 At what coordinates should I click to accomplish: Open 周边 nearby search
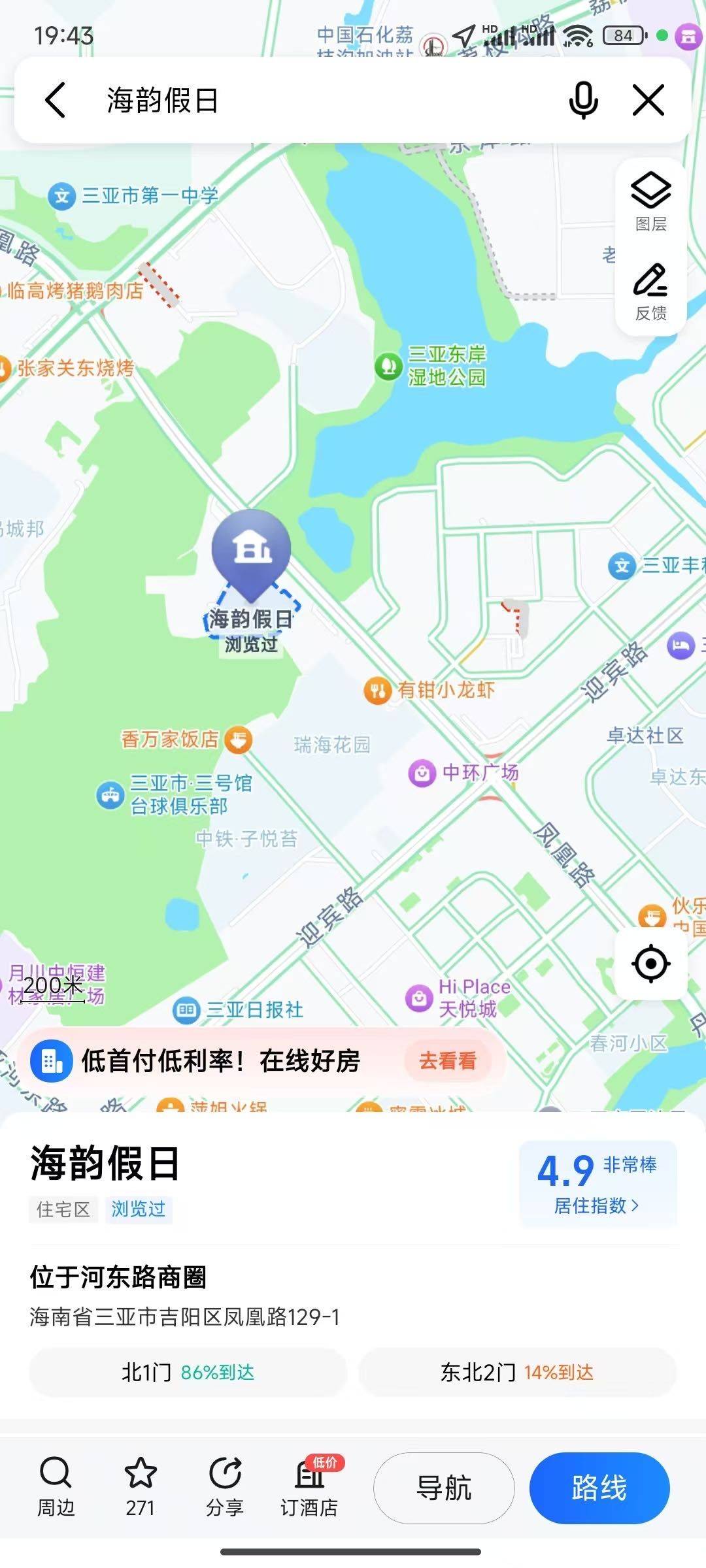56,1486
